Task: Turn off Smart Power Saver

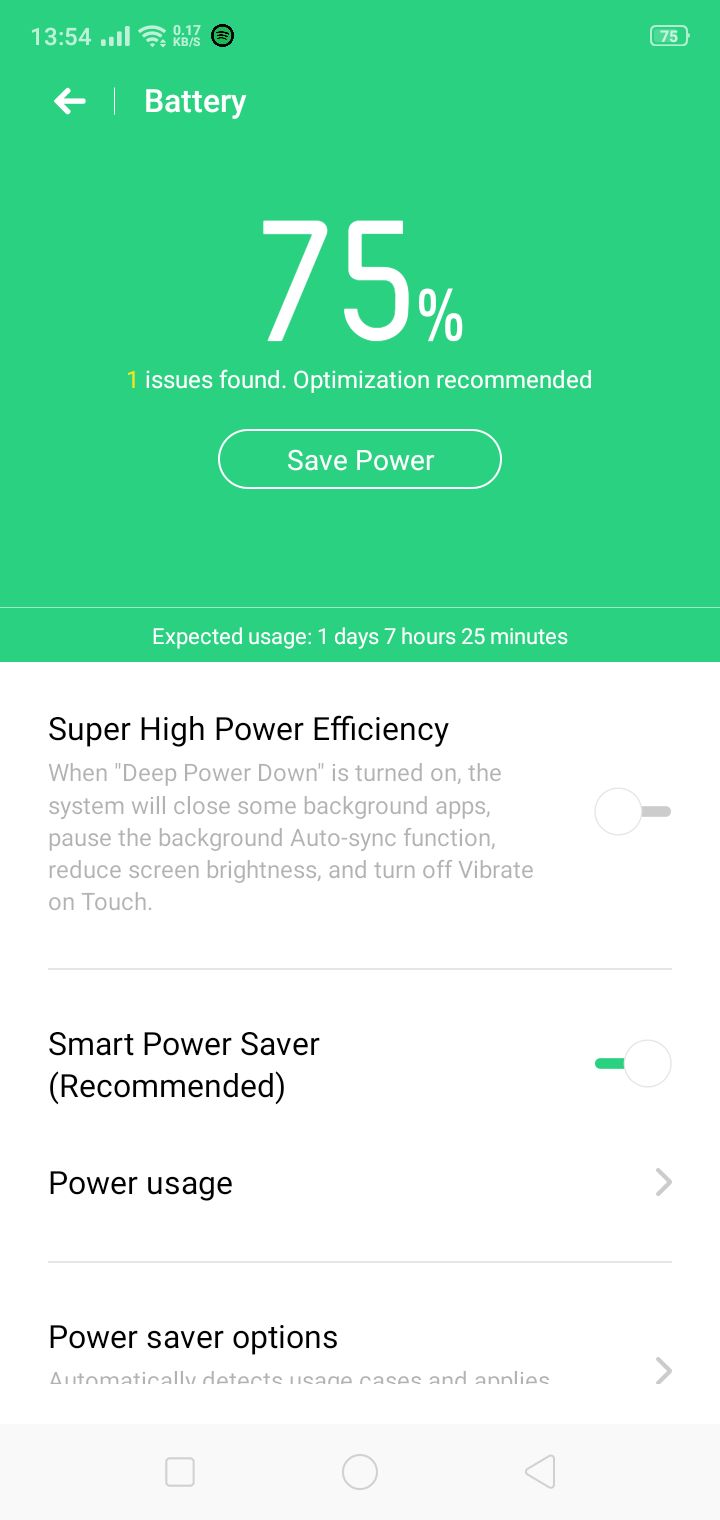Action: (633, 1064)
